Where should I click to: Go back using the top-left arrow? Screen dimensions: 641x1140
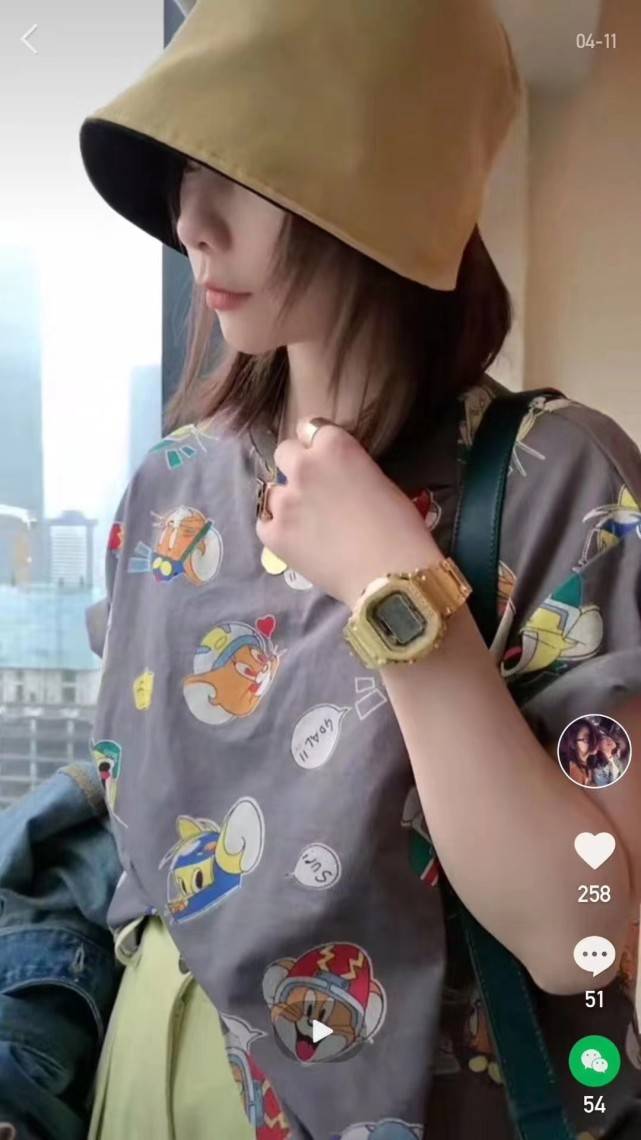[x=29, y=40]
